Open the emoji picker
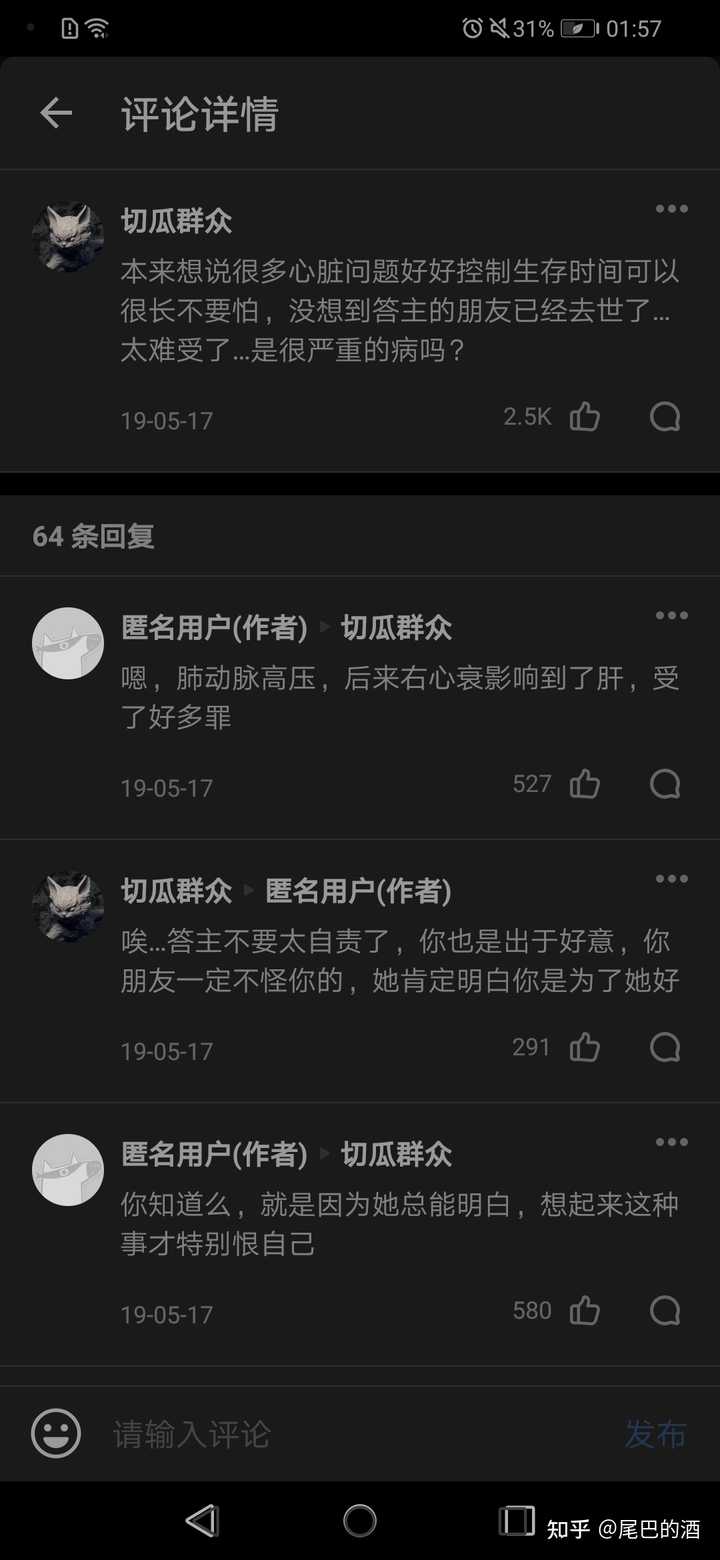Screen dimensions: 720x1560 tap(56, 1434)
